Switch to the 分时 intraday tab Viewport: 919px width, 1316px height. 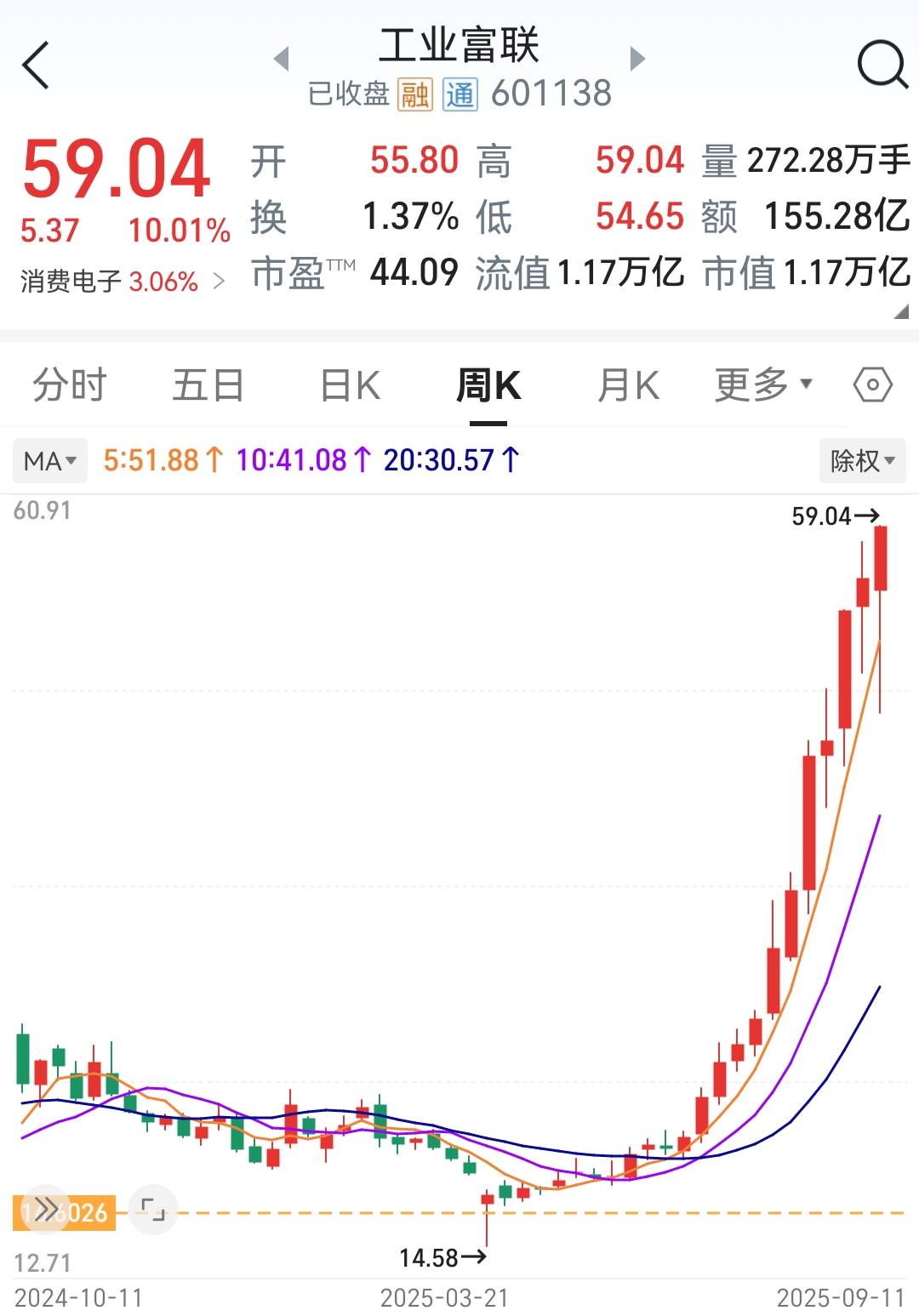pyautogui.click(x=69, y=385)
